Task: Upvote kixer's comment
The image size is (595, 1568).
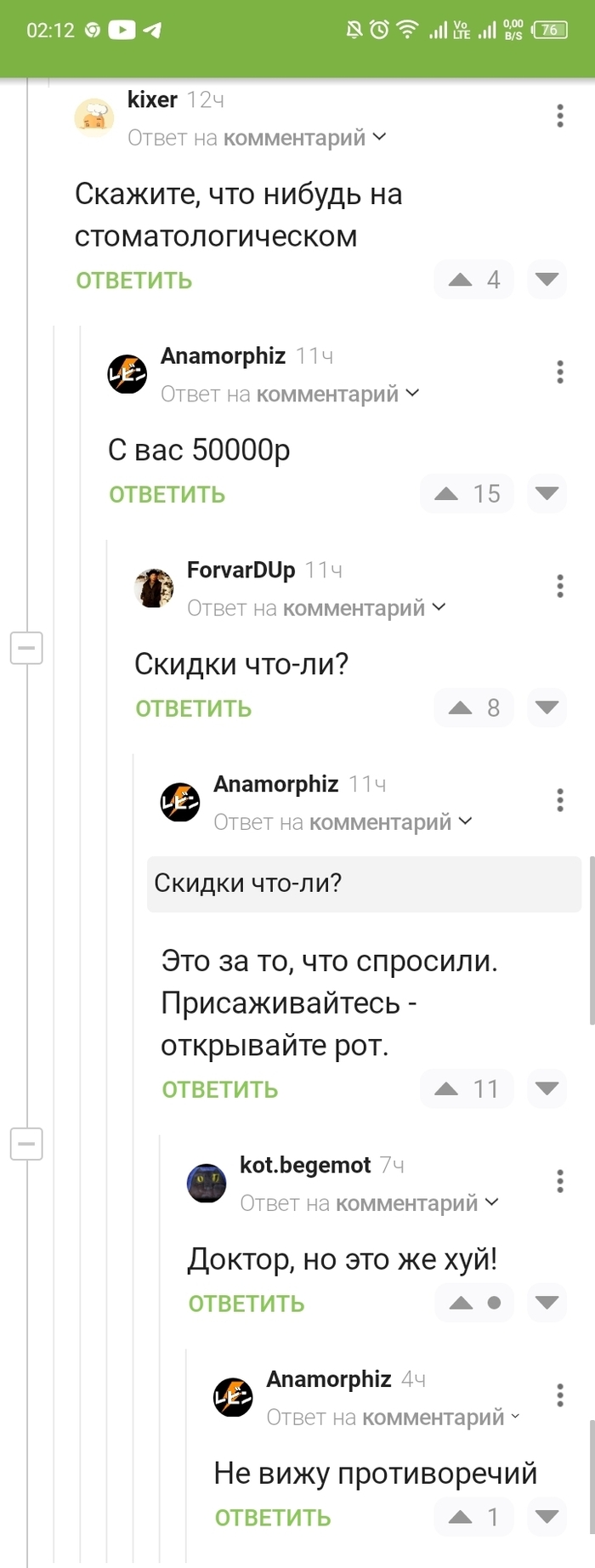Action: 460,280
